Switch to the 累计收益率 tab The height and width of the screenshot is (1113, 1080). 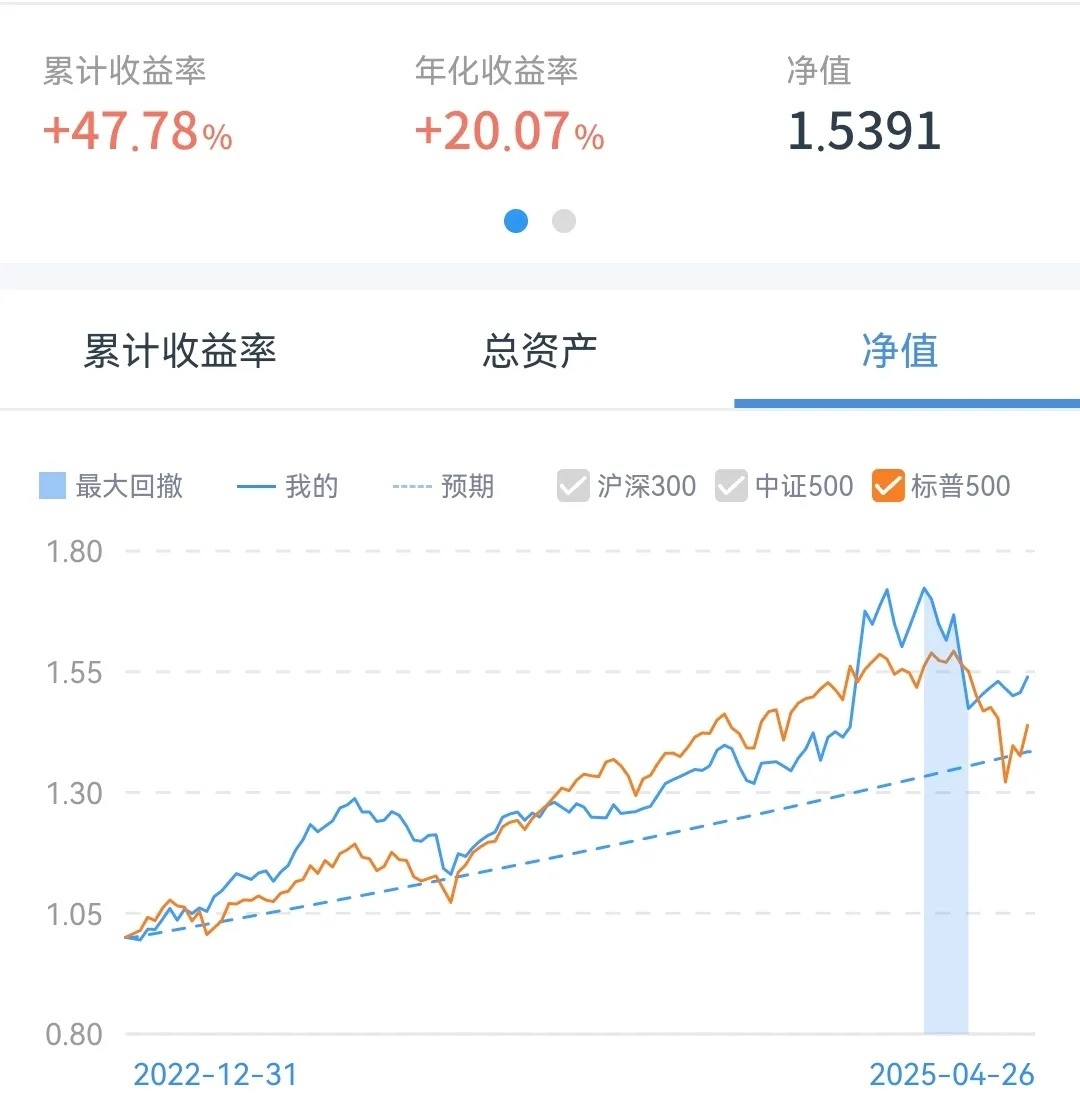(x=180, y=351)
